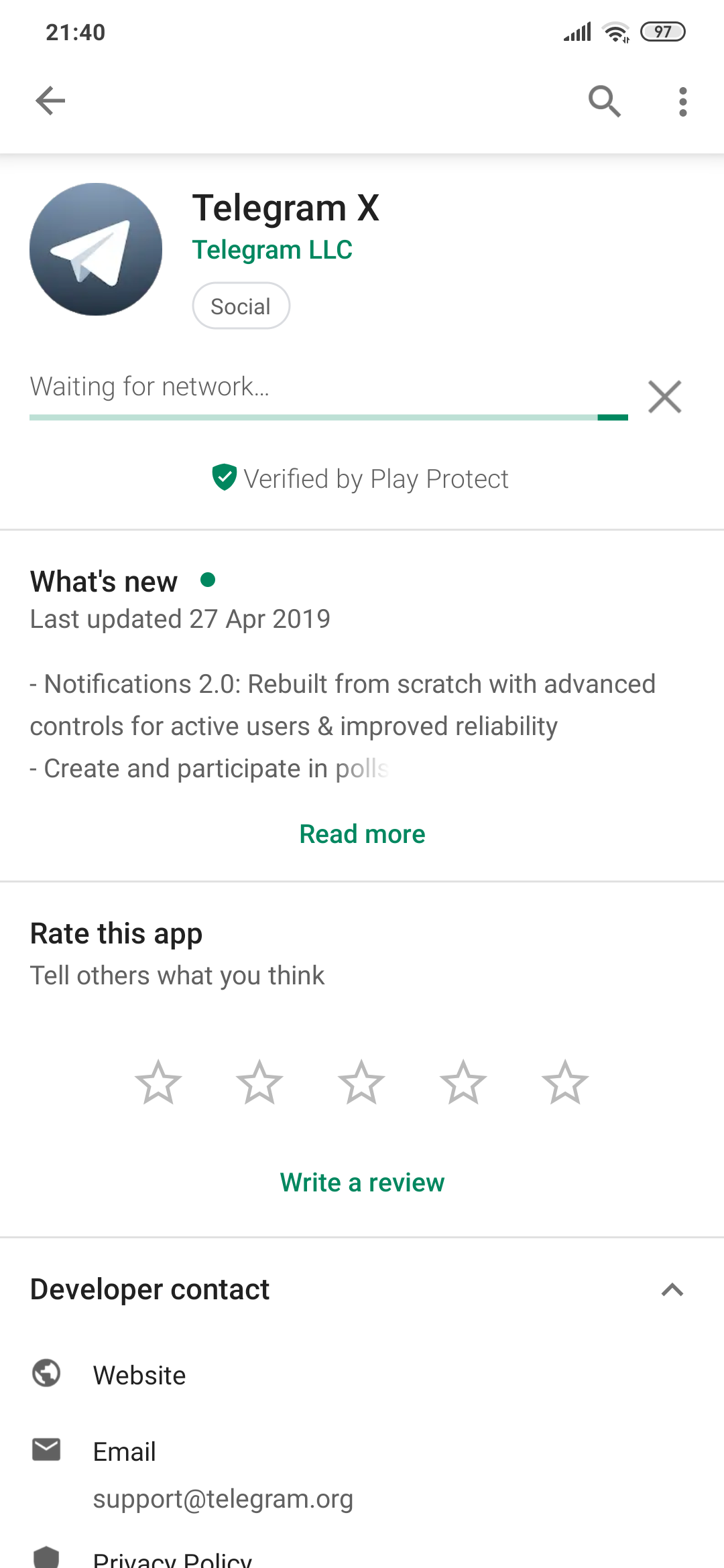Image resolution: width=724 pixels, height=1568 pixels.
Task: Write a review for Telegram X
Action: (x=362, y=1183)
